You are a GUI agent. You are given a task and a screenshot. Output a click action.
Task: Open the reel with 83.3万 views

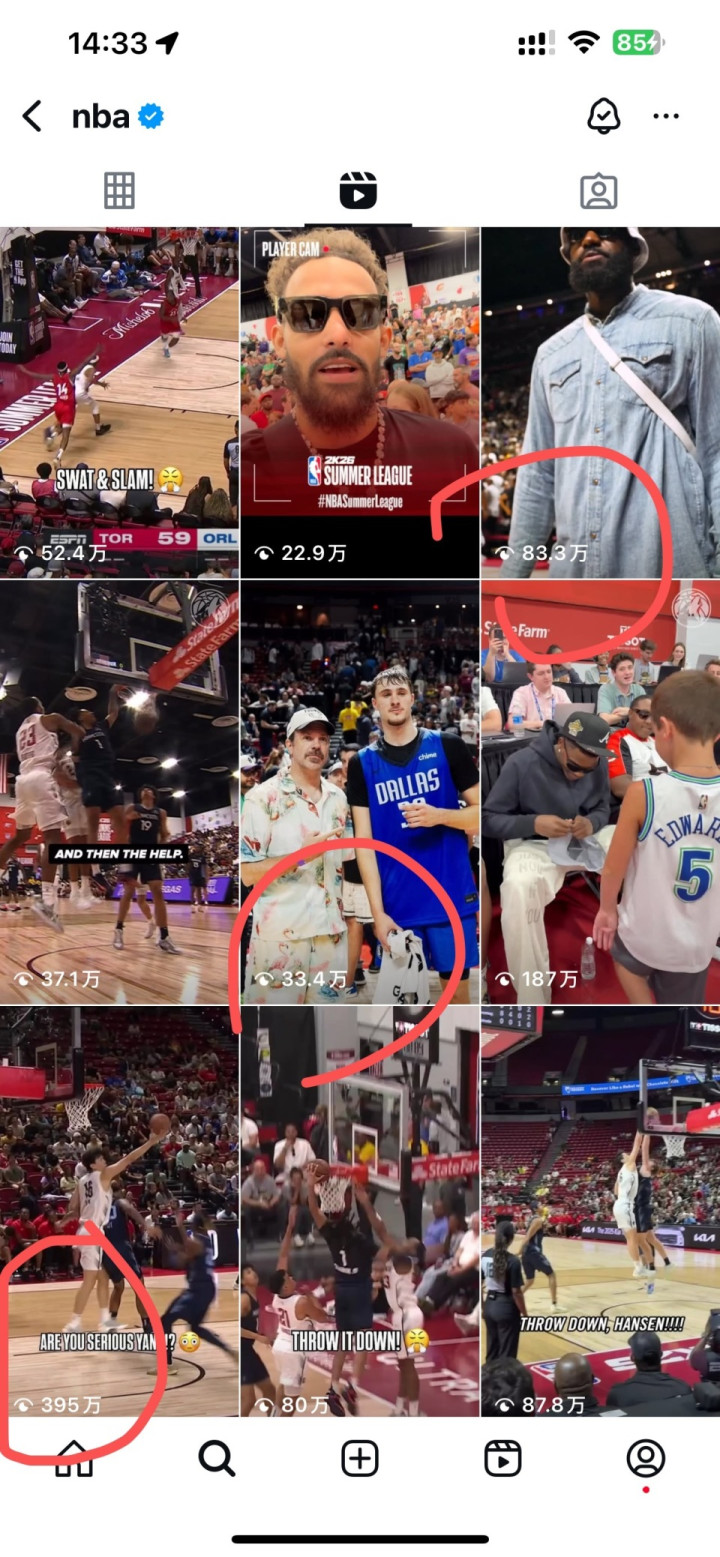[x=601, y=402]
